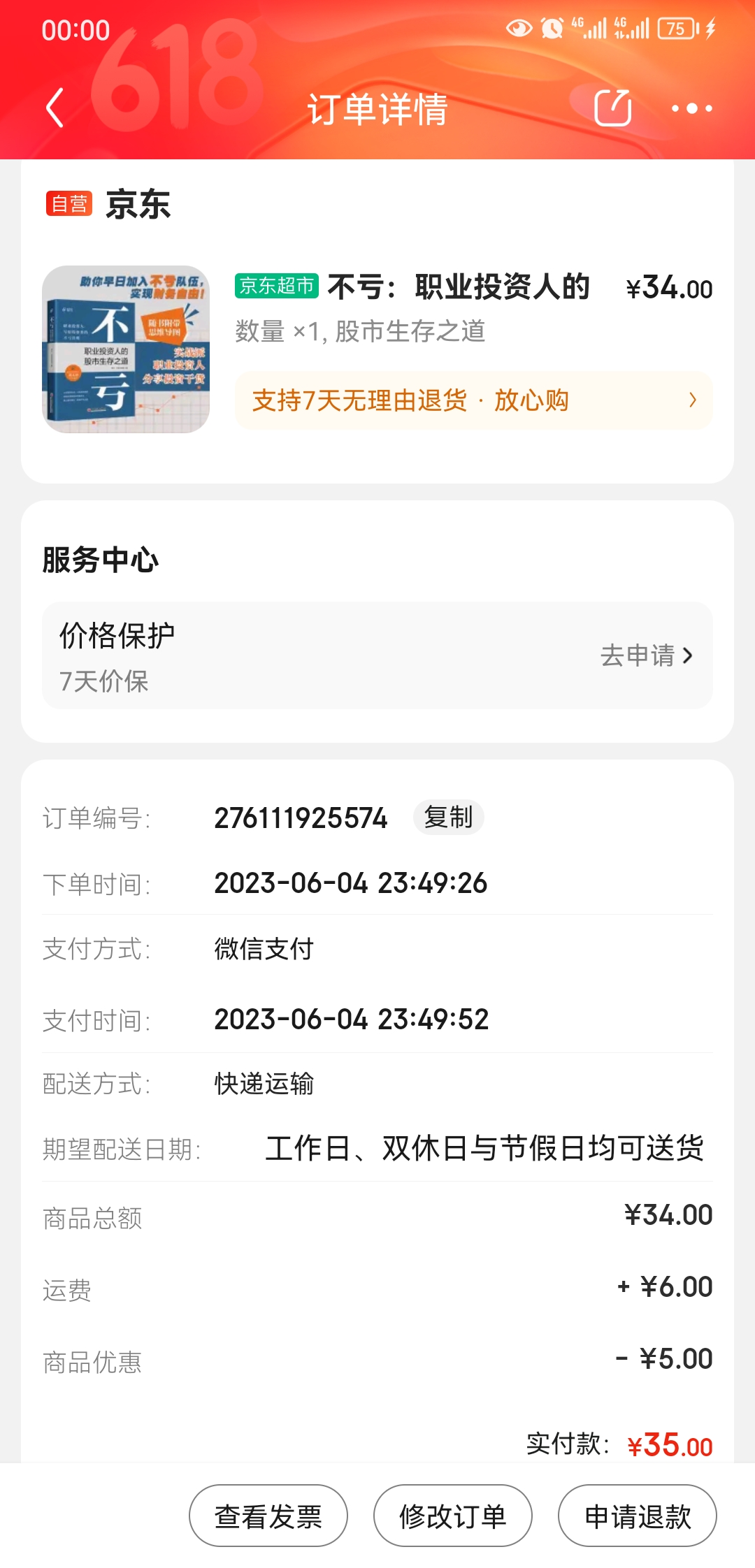Open the three-dot overflow menu
The height and width of the screenshot is (1568, 755).
[x=691, y=108]
